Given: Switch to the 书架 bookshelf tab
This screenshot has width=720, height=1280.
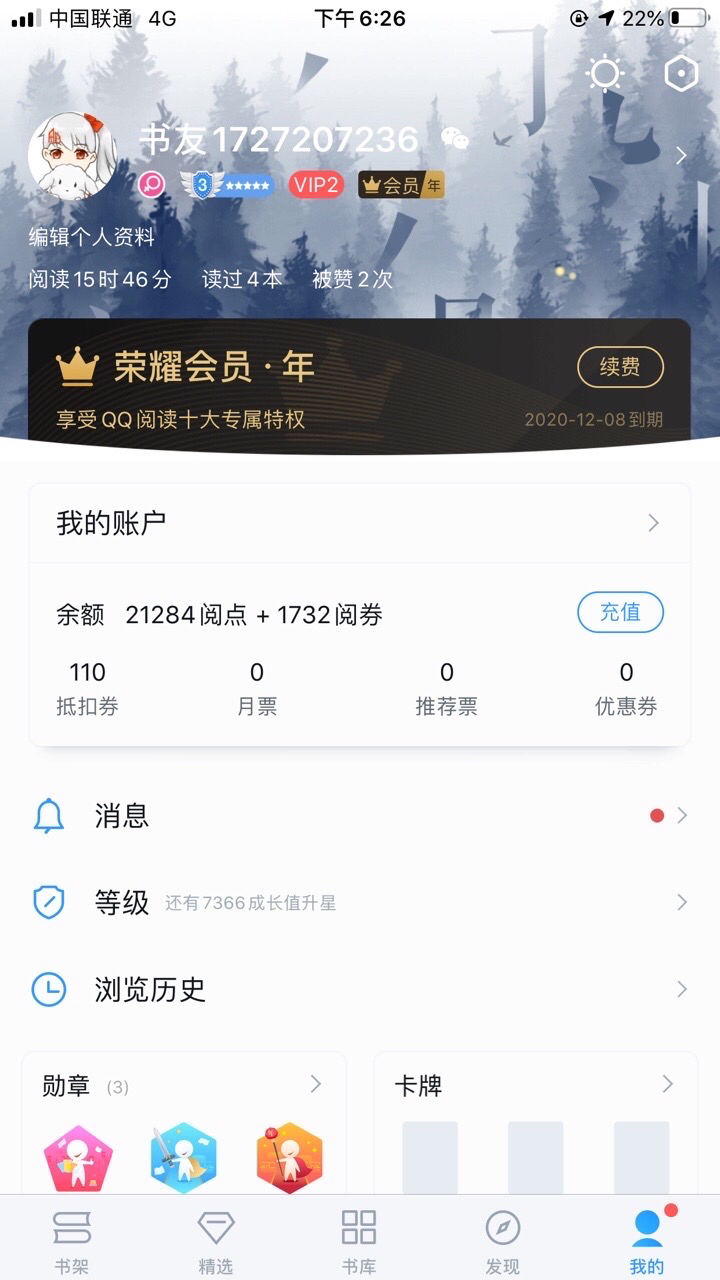Looking at the screenshot, I should click(x=71, y=1241).
